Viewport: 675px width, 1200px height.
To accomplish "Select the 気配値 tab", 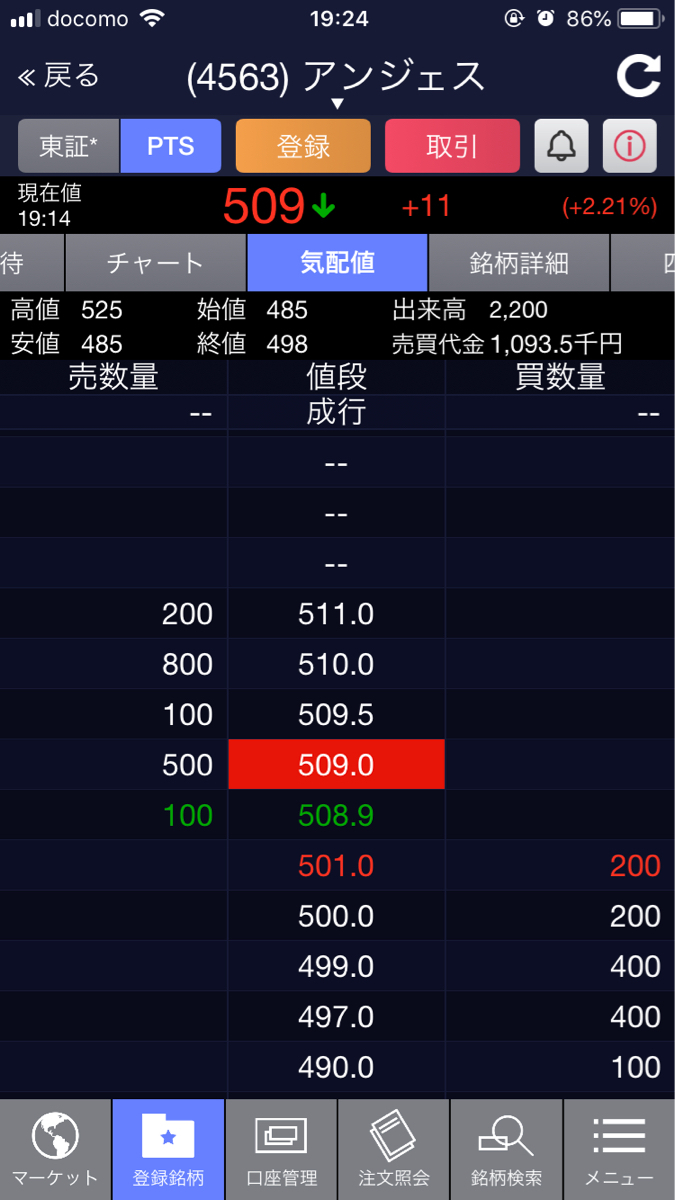I will pos(337,263).
